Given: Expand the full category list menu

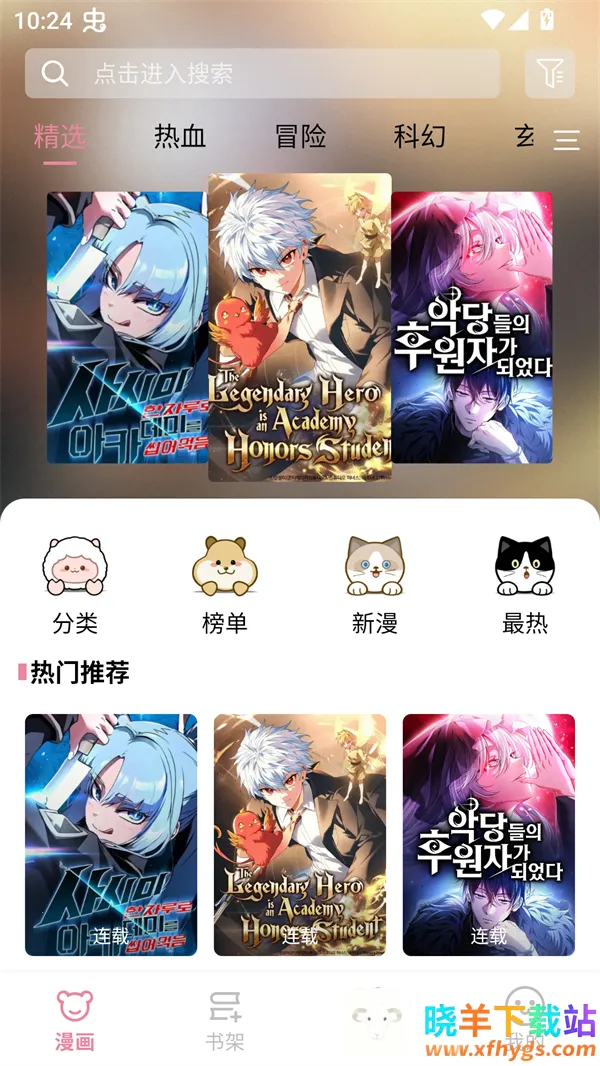Looking at the screenshot, I should (x=567, y=140).
